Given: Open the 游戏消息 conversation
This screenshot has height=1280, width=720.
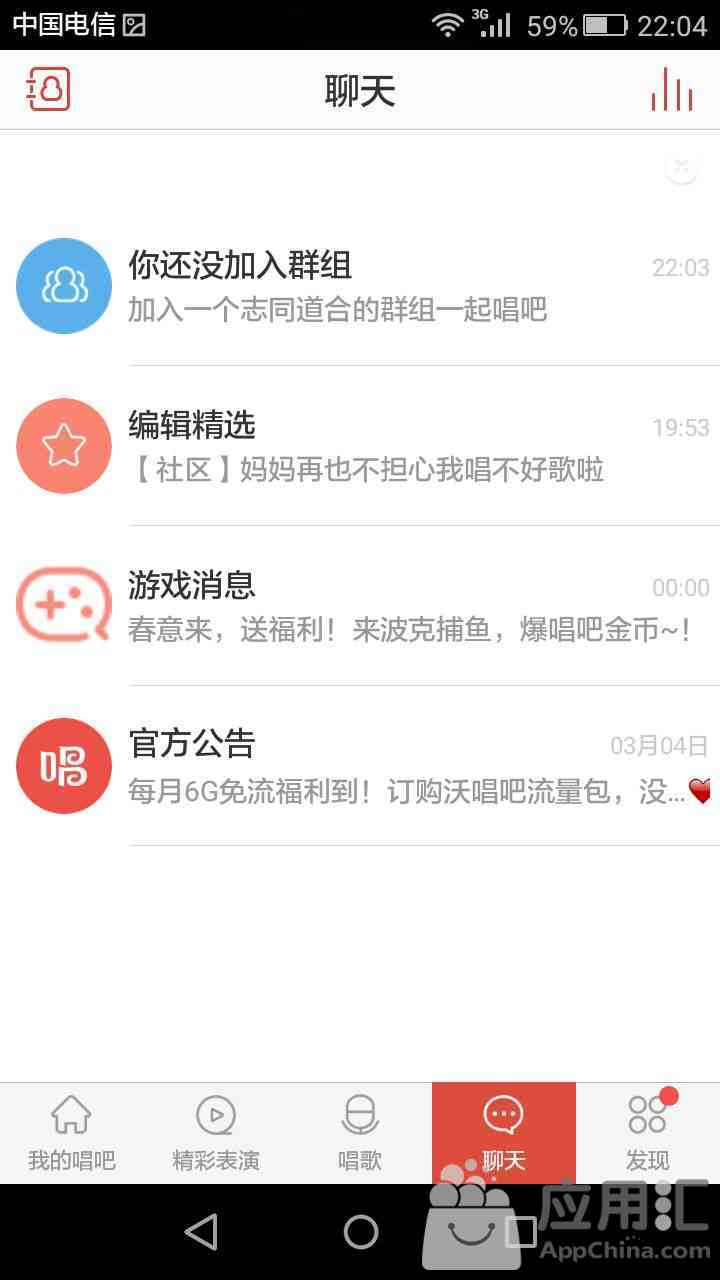Looking at the screenshot, I should tap(360, 606).
